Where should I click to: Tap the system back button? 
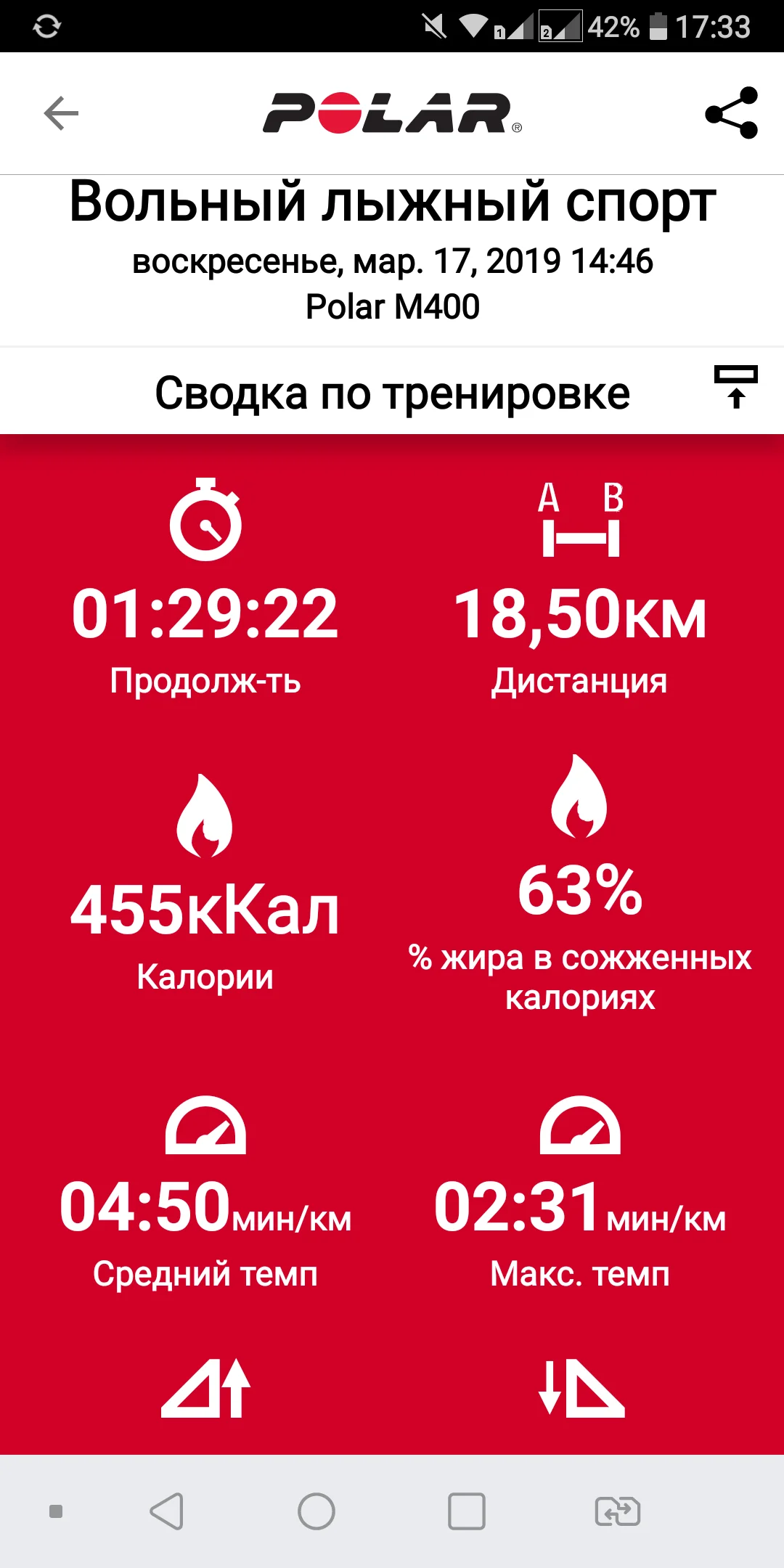coord(166,1512)
